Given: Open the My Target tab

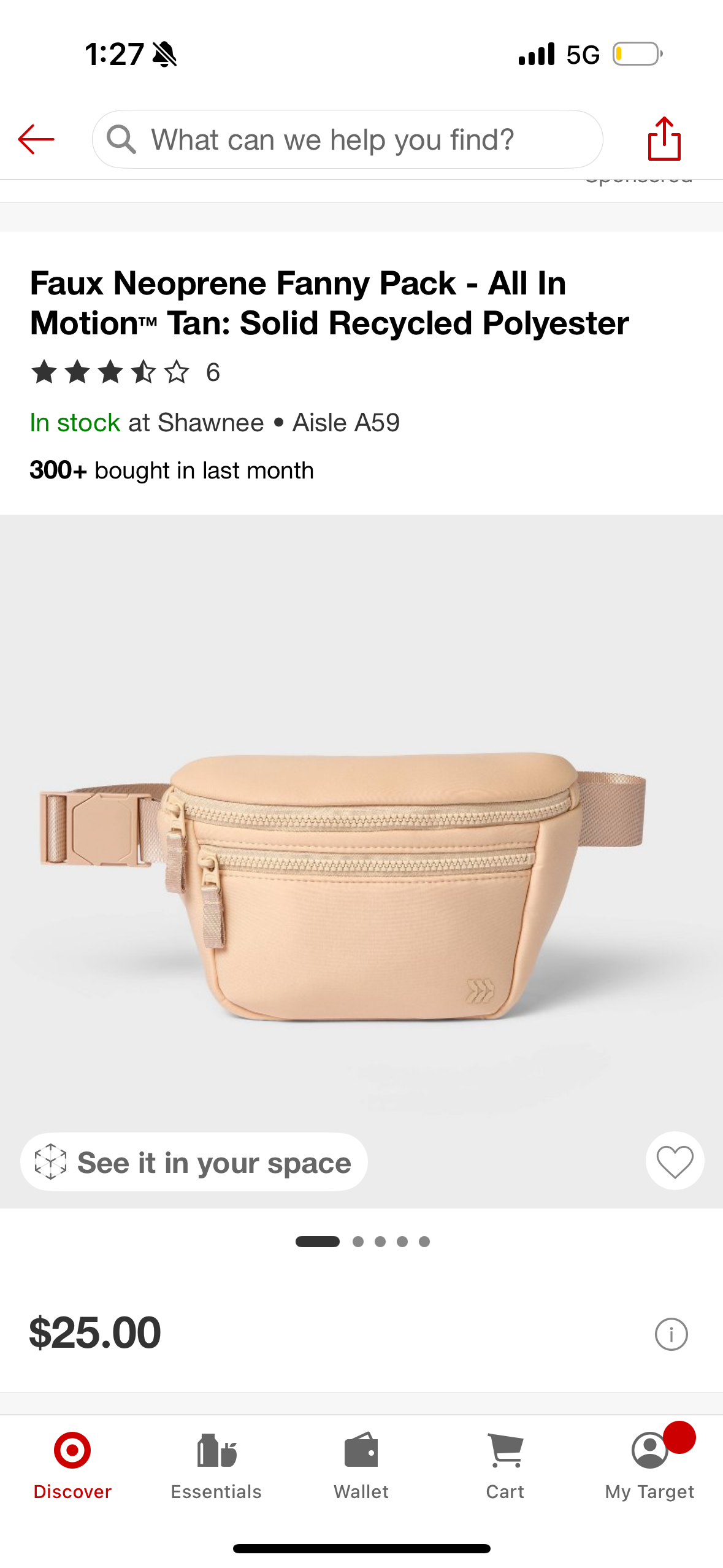Looking at the screenshot, I should pos(649,1465).
